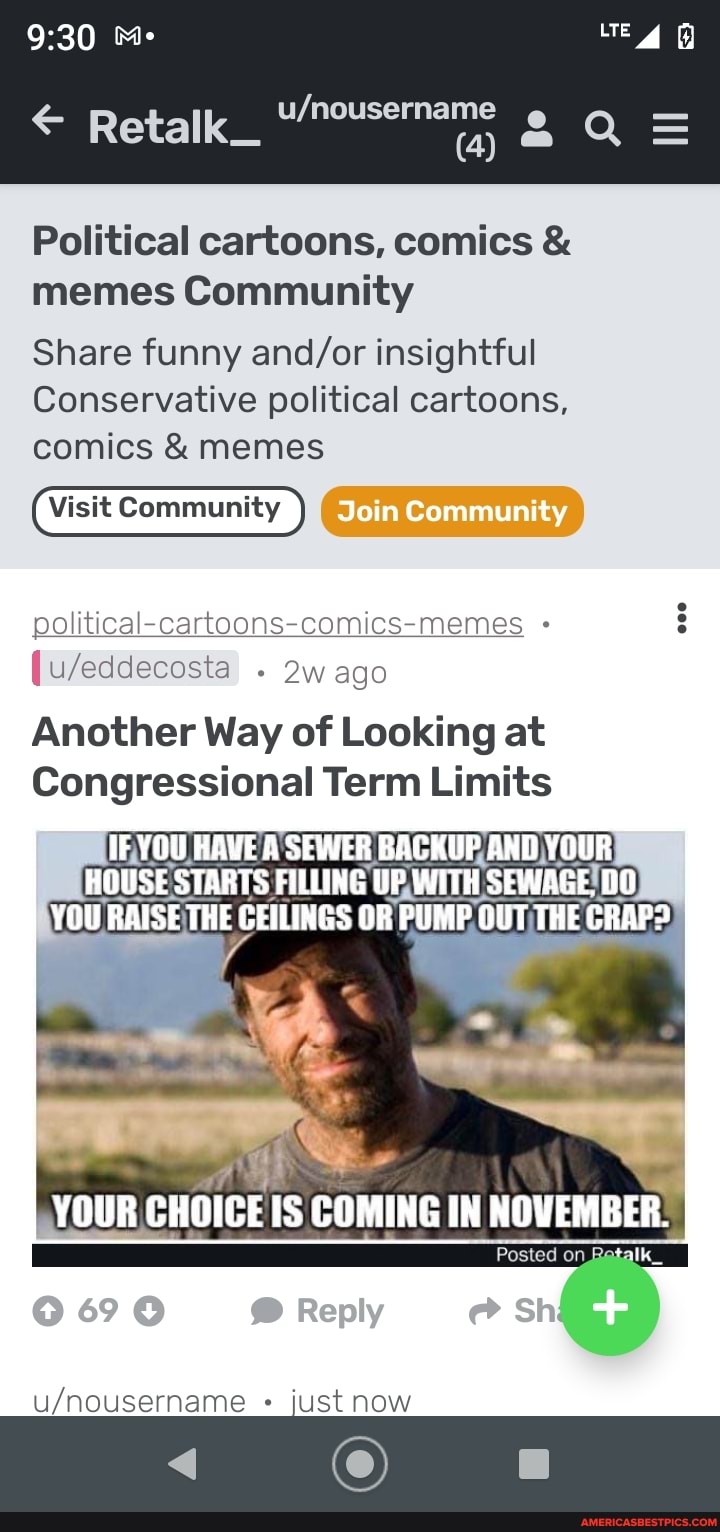Open the profile icon in the header
720x1532 pixels.
[x=537, y=129]
